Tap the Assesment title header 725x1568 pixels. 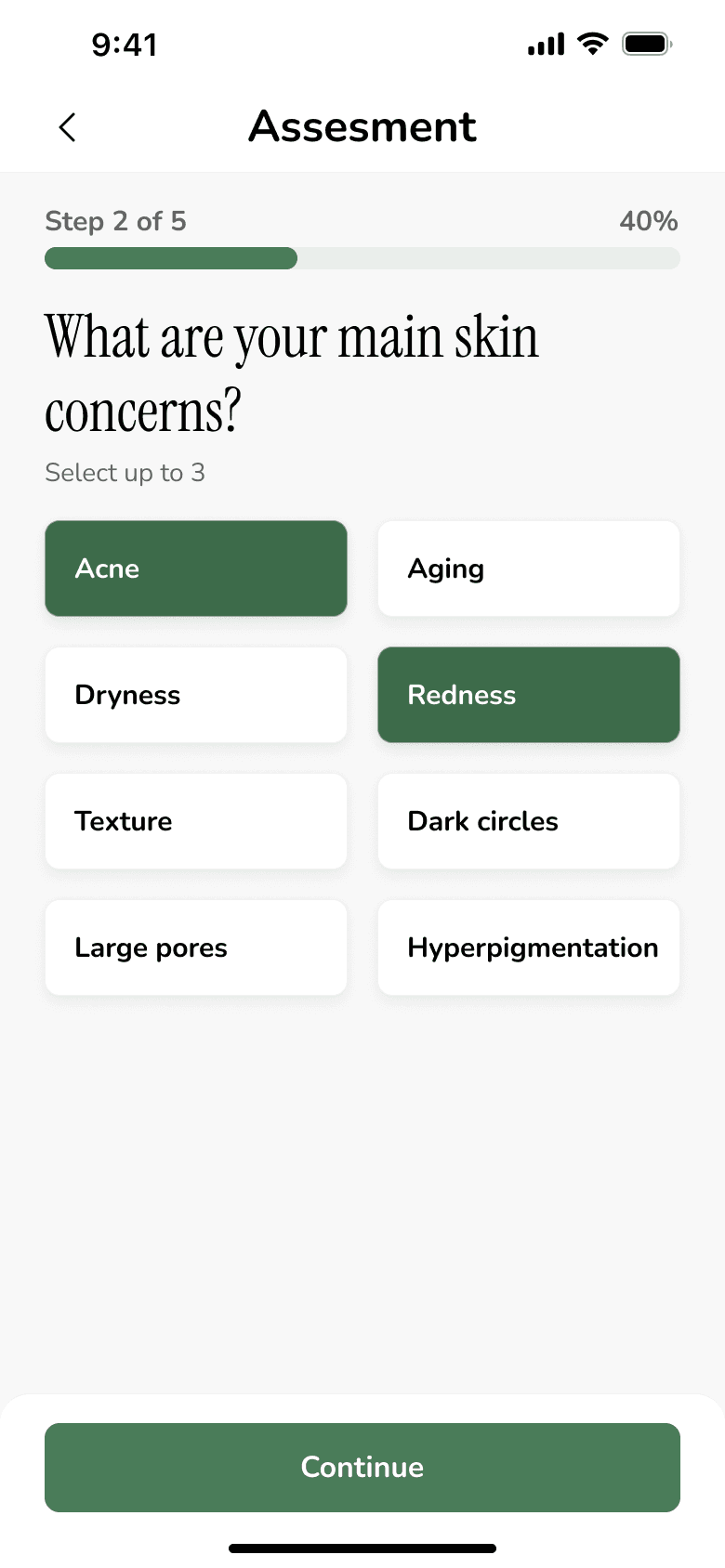coord(362,127)
